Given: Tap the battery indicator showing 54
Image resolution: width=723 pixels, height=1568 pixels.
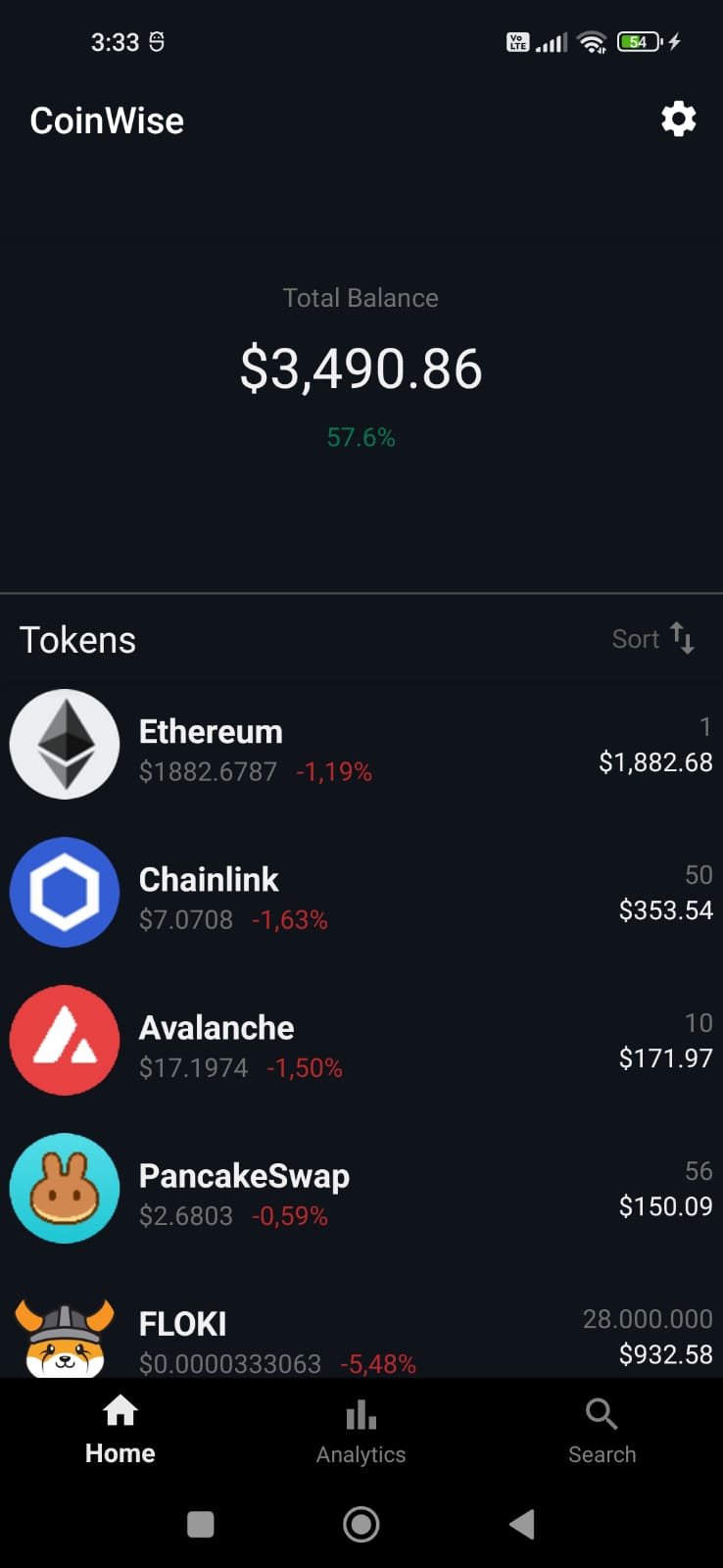Looking at the screenshot, I should point(637,42).
